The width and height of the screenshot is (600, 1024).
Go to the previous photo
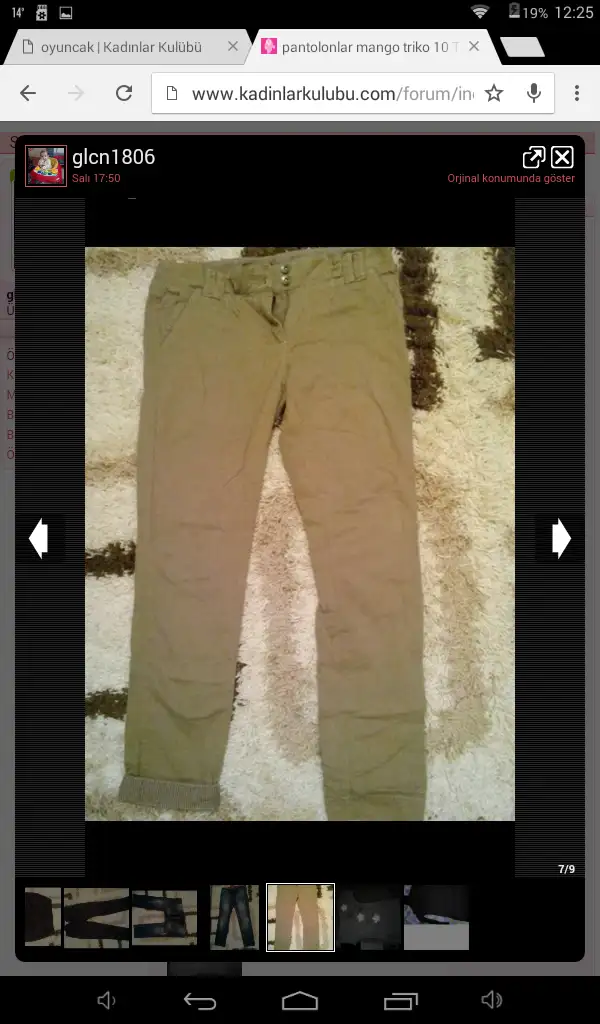[x=39, y=539]
